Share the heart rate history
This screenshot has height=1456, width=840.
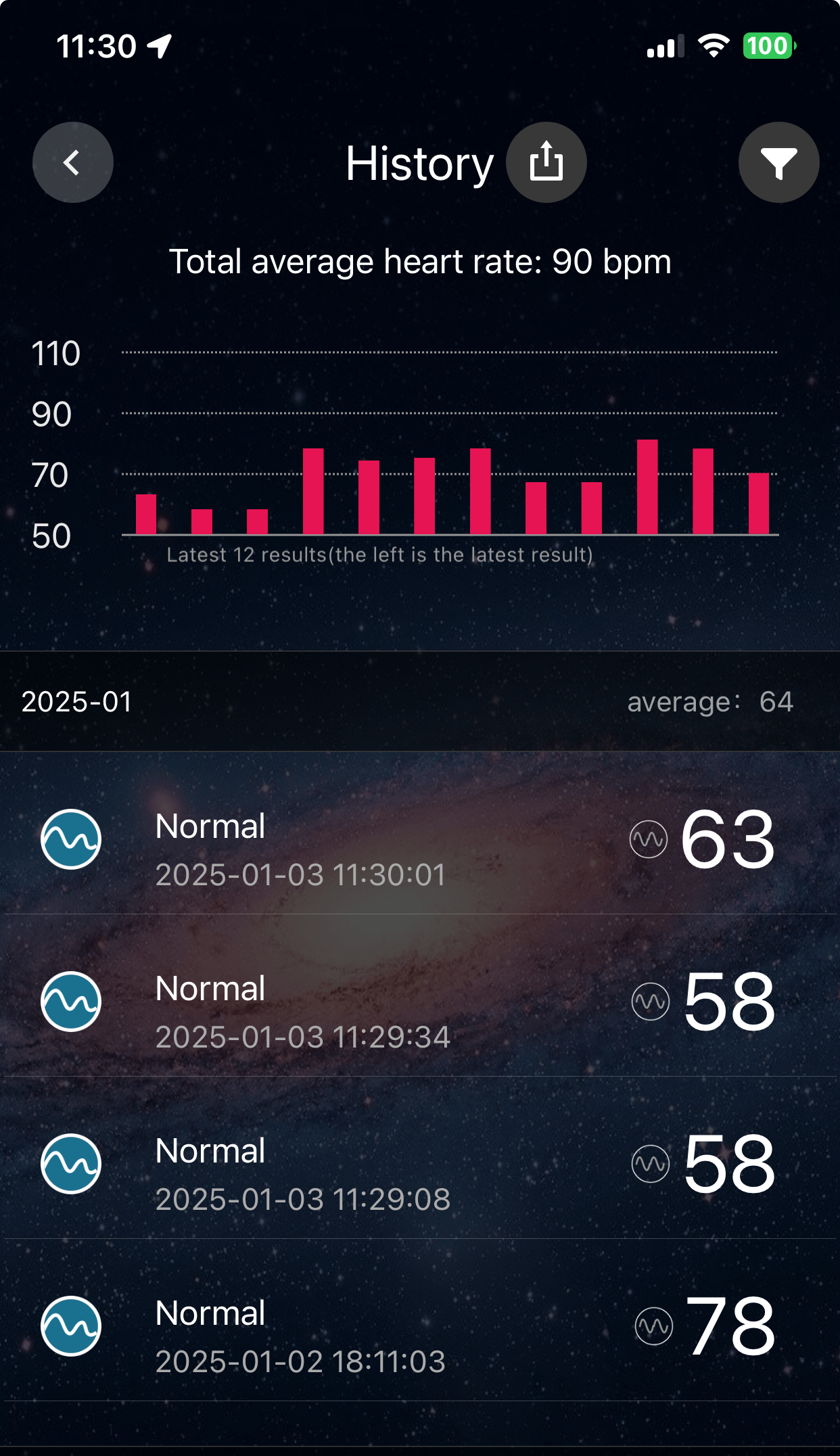tap(546, 162)
